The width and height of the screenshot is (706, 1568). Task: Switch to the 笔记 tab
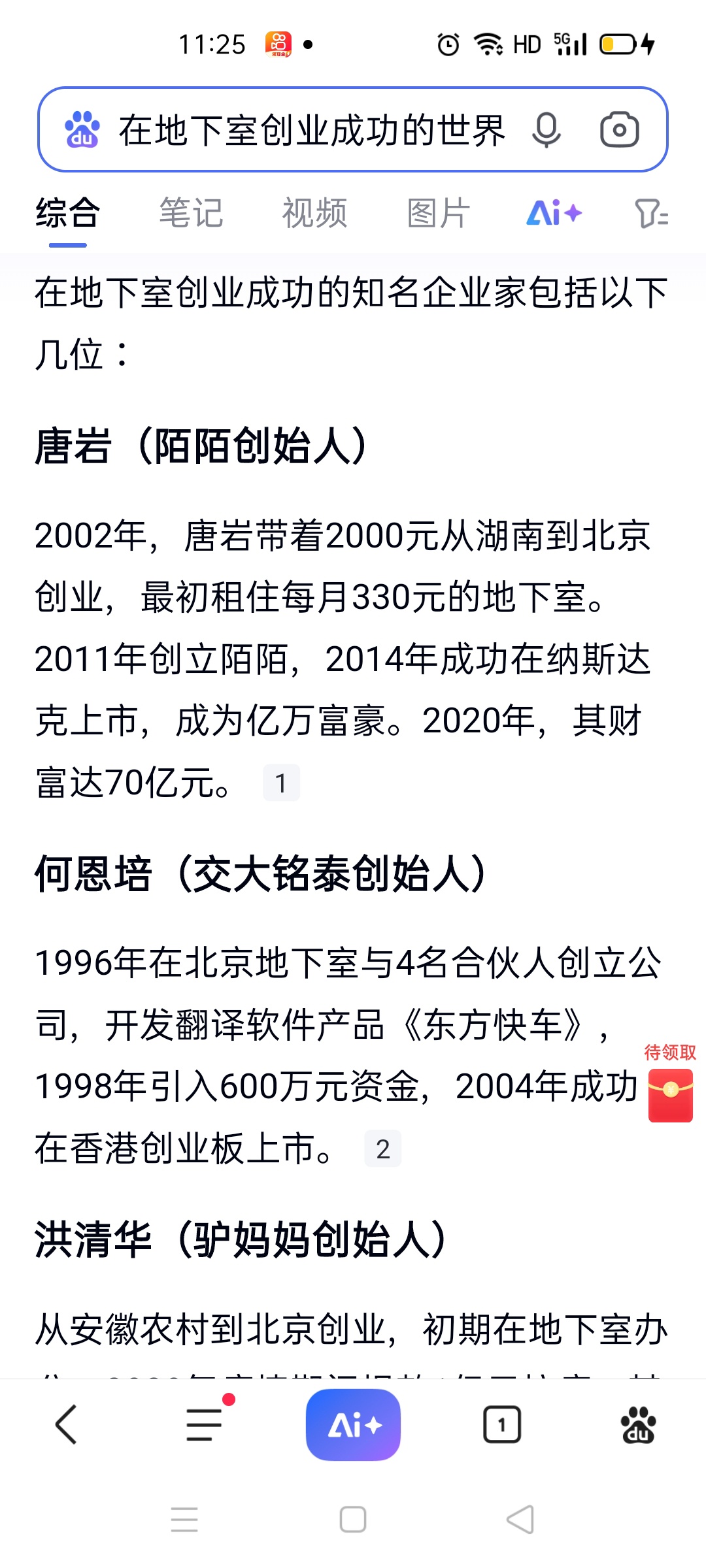[x=191, y=214]
